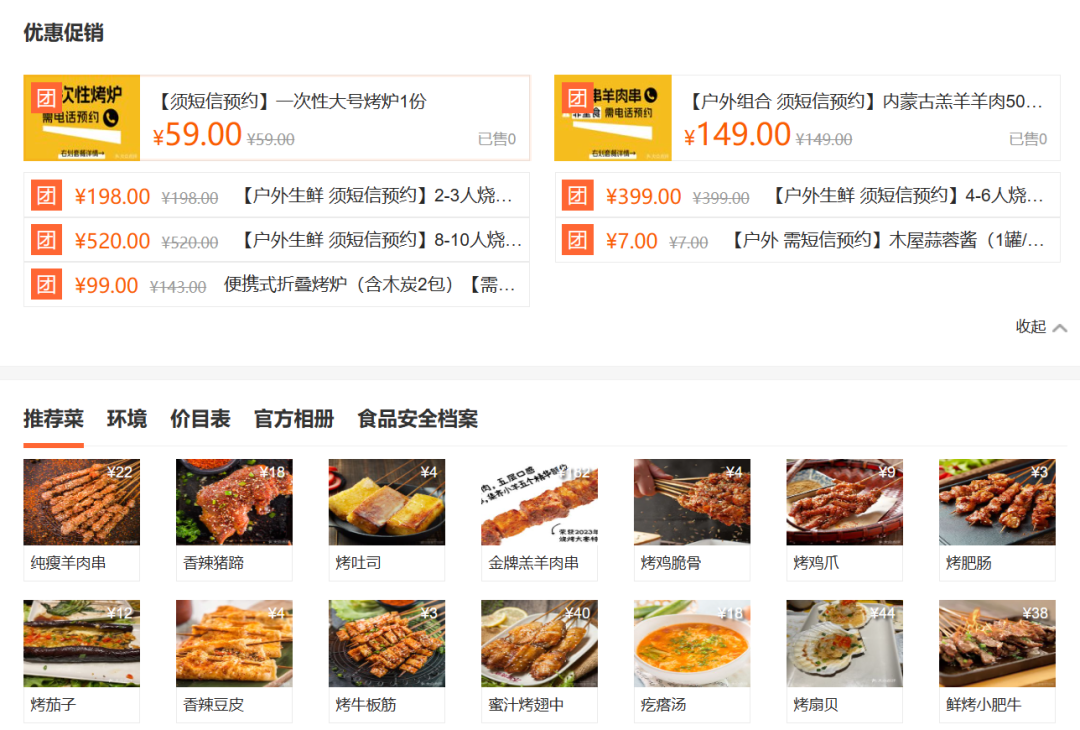Switch to the 环境 tab
1080x730 pixels.
(127, 419)
